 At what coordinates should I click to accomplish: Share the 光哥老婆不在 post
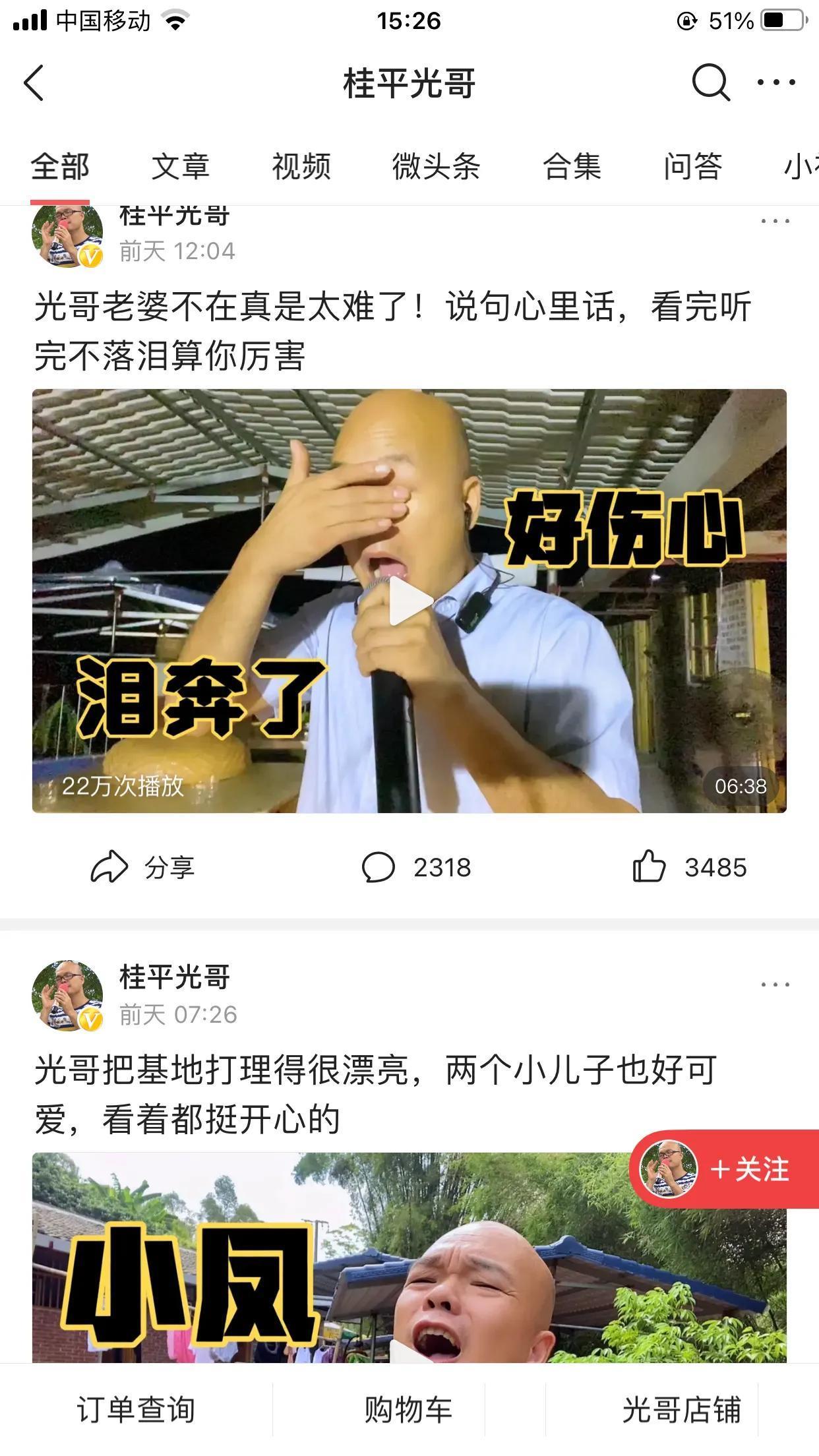click(x=142, y=867)
